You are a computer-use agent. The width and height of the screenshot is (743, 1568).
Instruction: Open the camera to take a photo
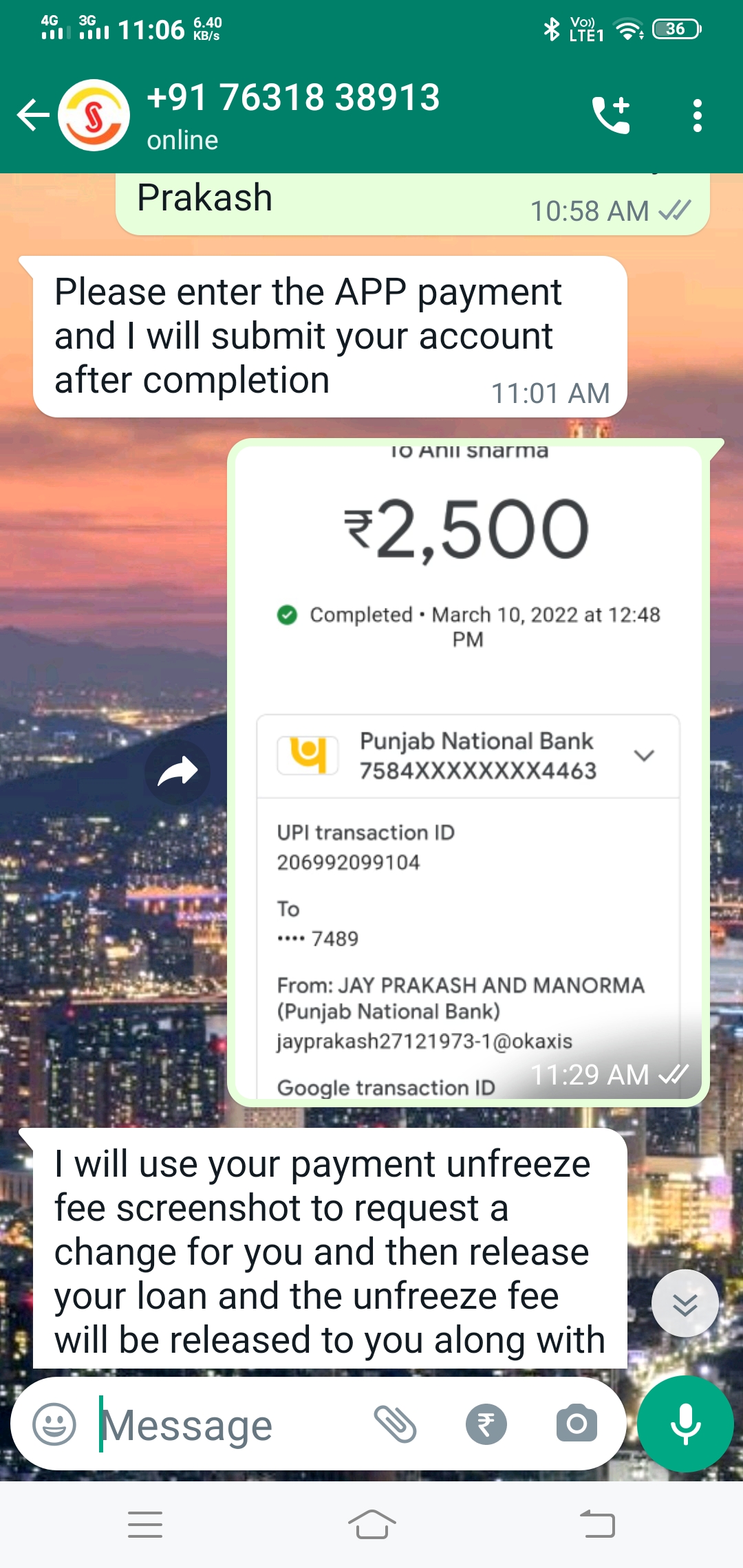tap(577, 1424)
